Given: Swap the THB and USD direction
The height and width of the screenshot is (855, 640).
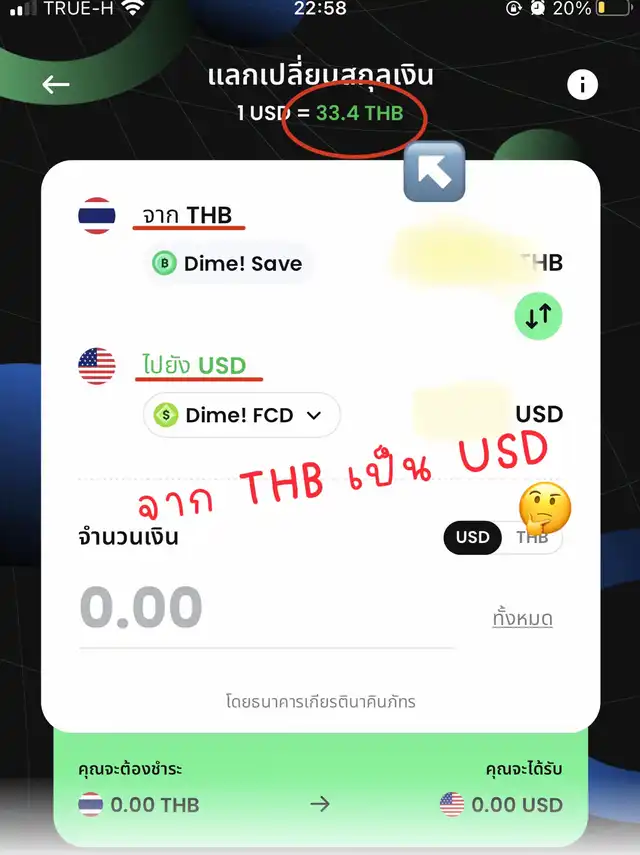Looking at the screenshot, I should click(539, 316).
